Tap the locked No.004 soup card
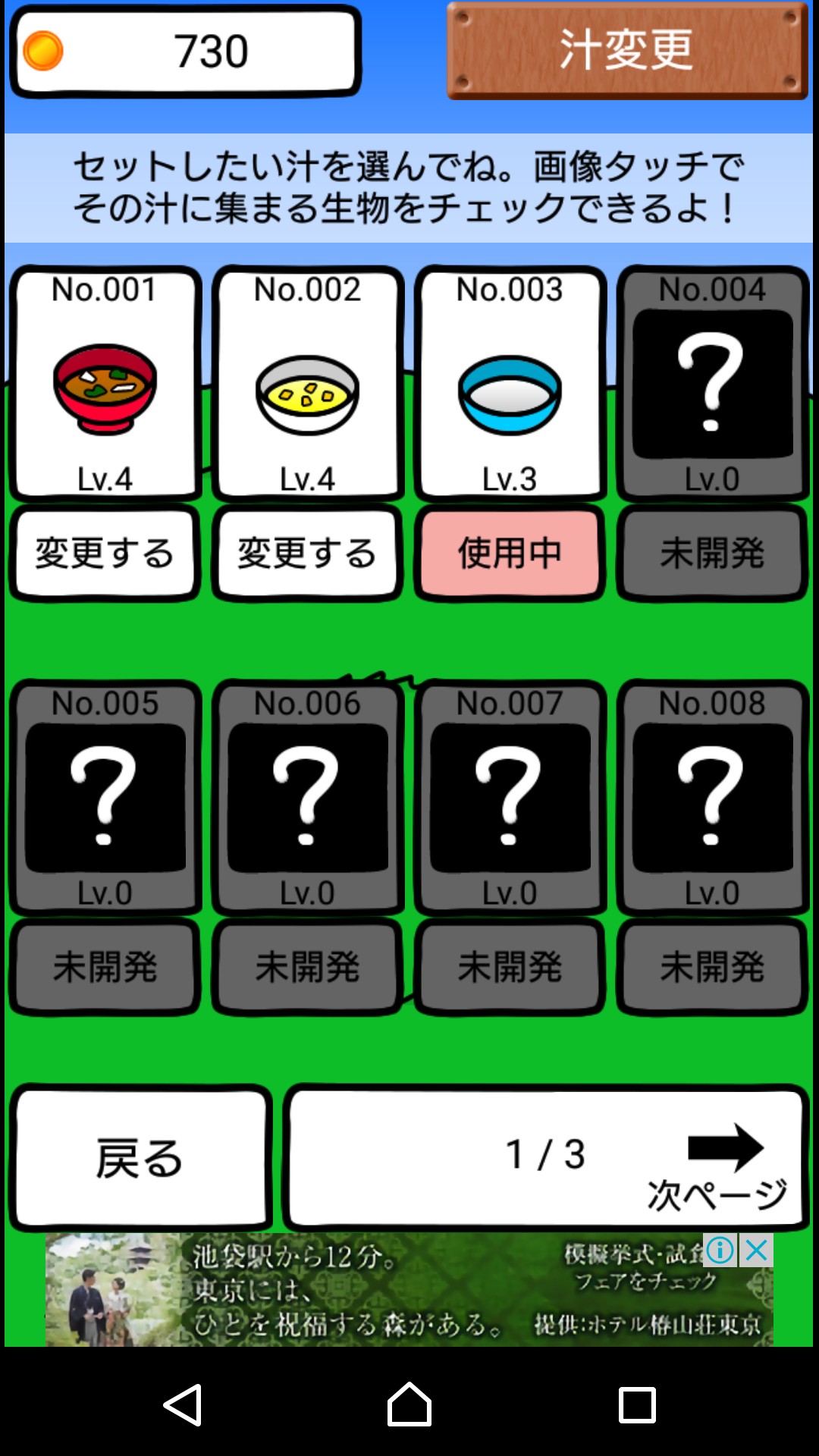 [x=712, y=383]
